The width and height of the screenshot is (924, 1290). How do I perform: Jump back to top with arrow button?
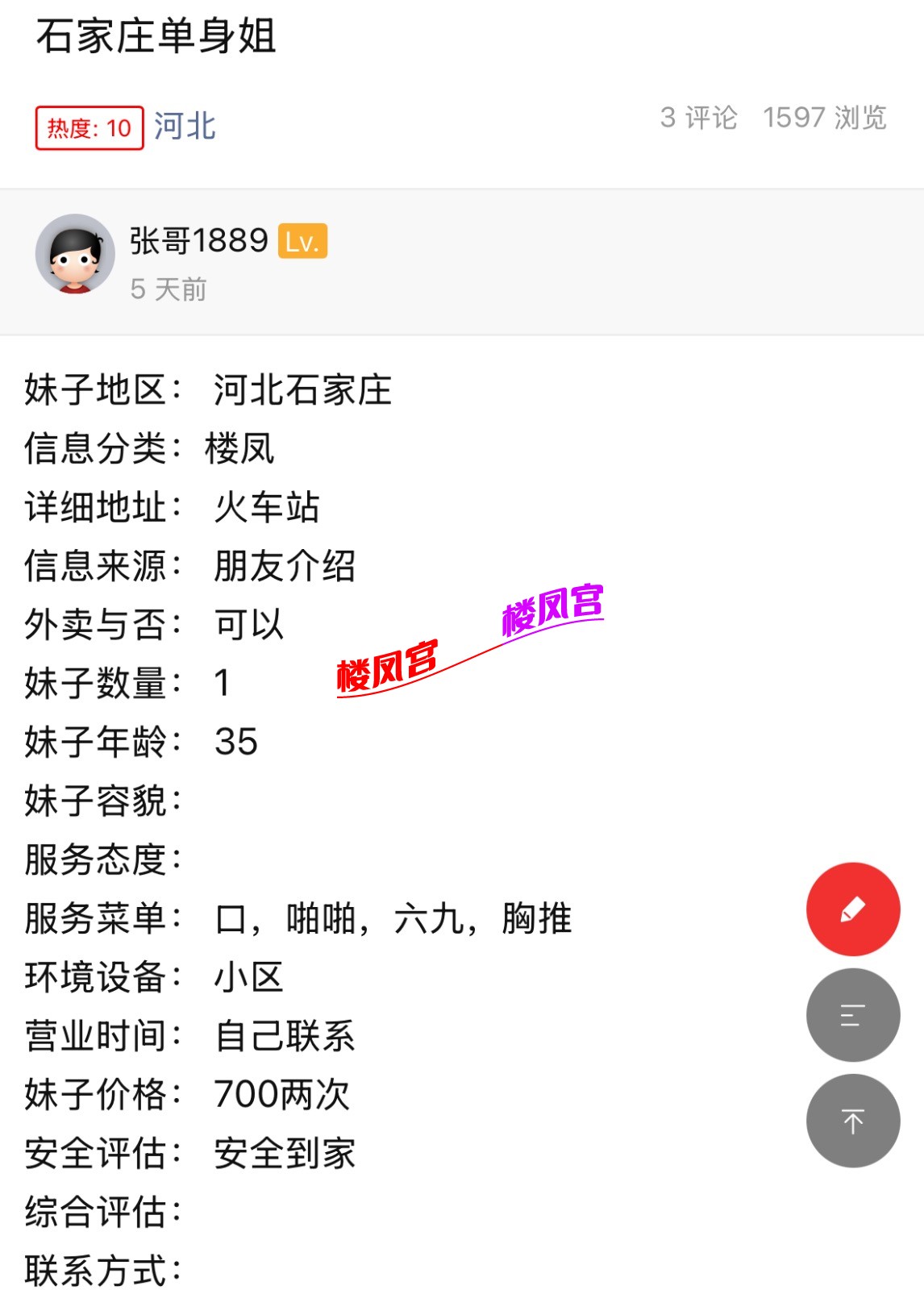point(852,1120)
